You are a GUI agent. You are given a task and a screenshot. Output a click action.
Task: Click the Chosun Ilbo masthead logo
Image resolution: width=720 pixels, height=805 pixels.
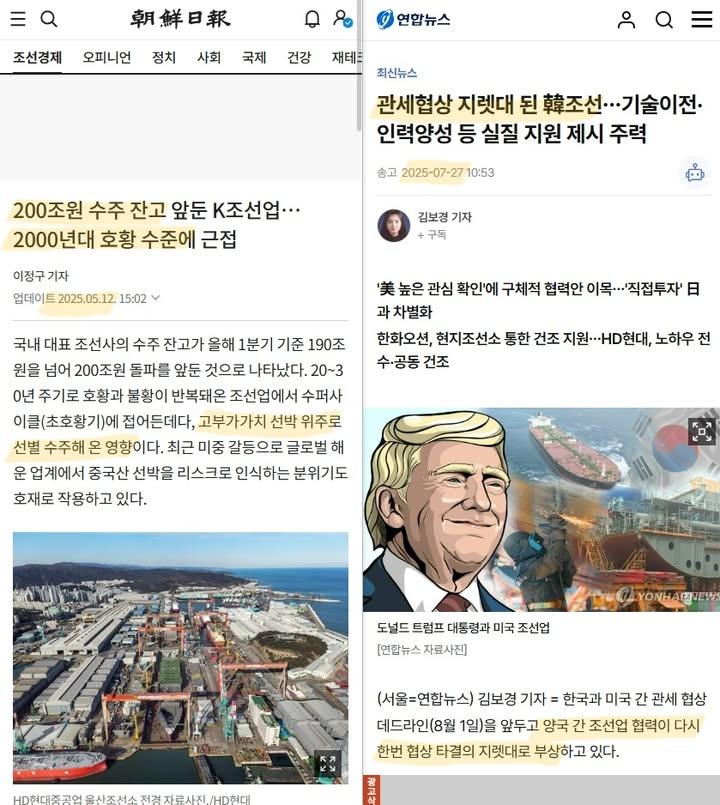point(182,20)
